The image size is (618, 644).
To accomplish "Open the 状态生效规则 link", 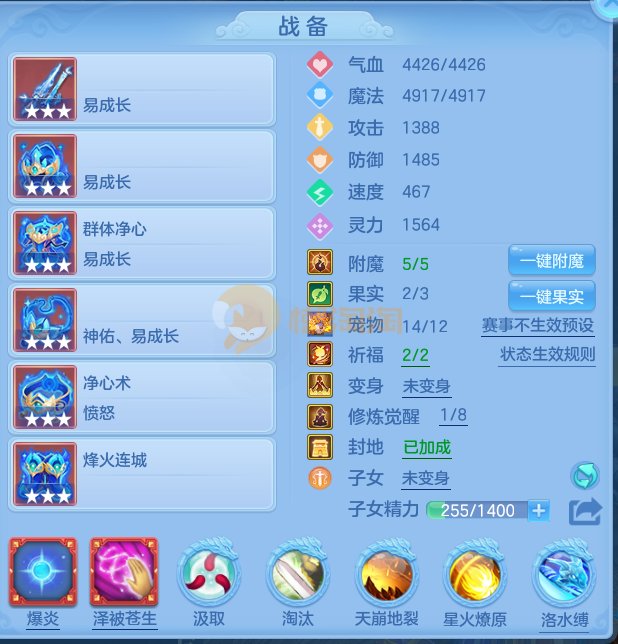I will click(x=546, y=355).
